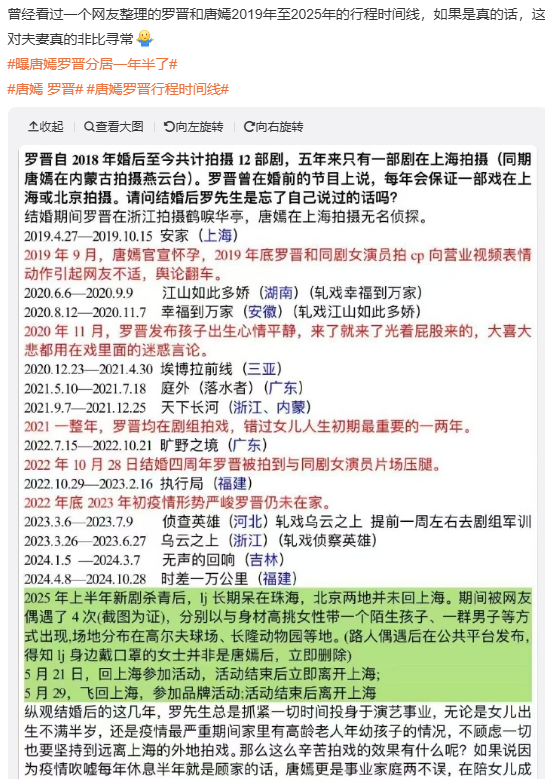Tap the expanded timeline image
Viewport: 545px width, 779px height.
coord(278,462)
